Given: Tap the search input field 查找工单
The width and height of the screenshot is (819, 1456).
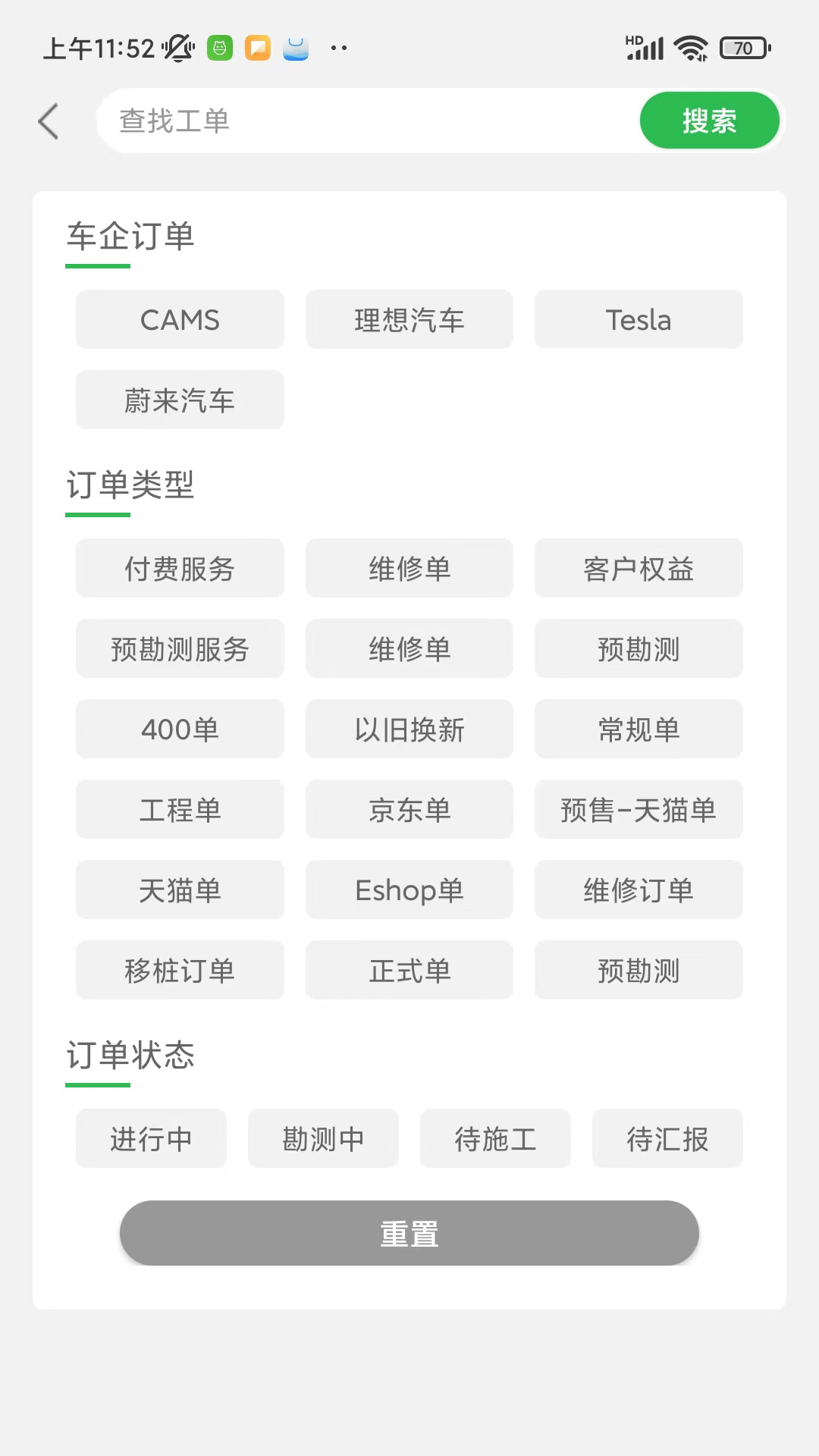Looking at the screenshot, I should (341, 121).
